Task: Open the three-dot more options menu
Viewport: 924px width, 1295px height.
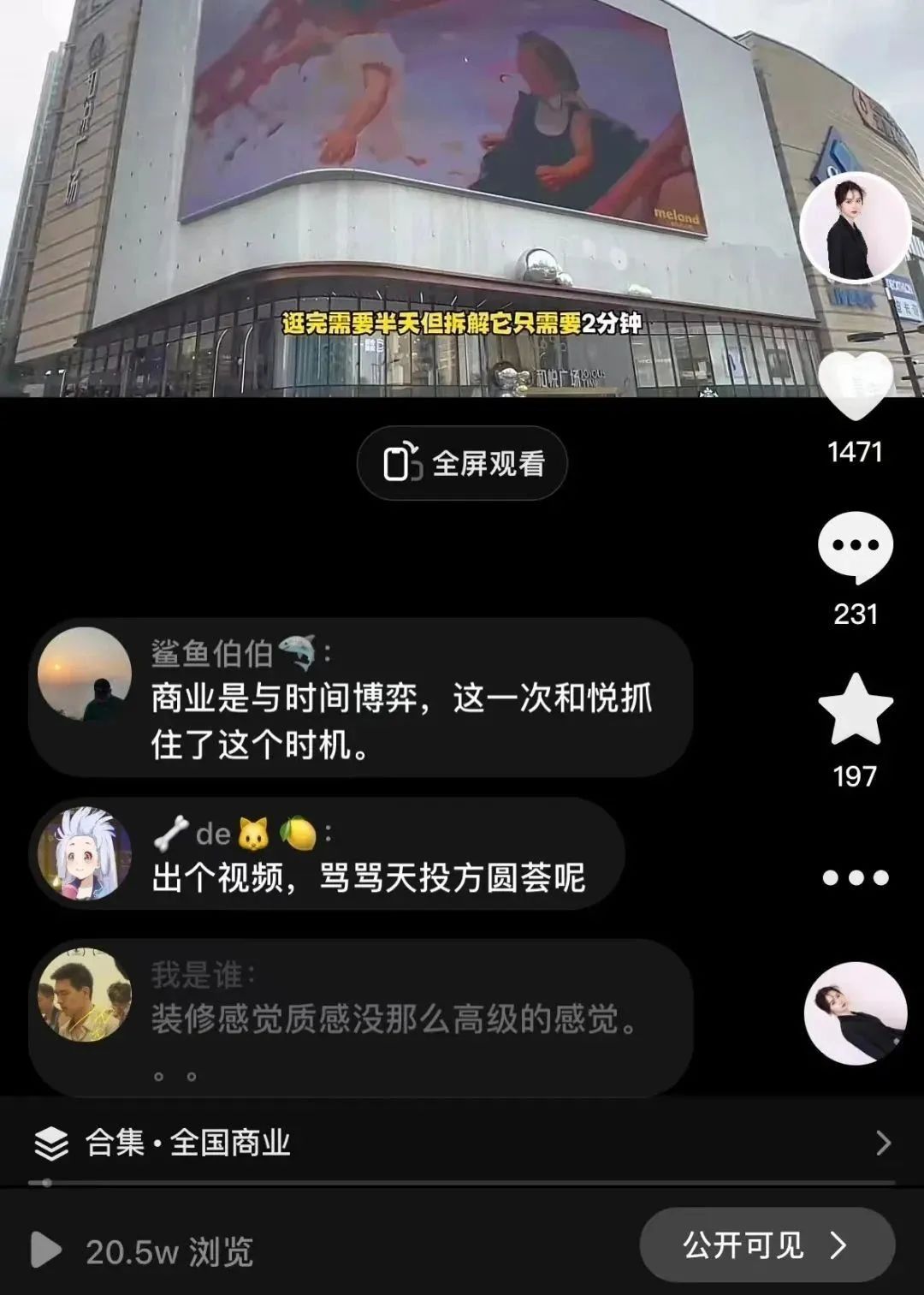Action: 856,876
